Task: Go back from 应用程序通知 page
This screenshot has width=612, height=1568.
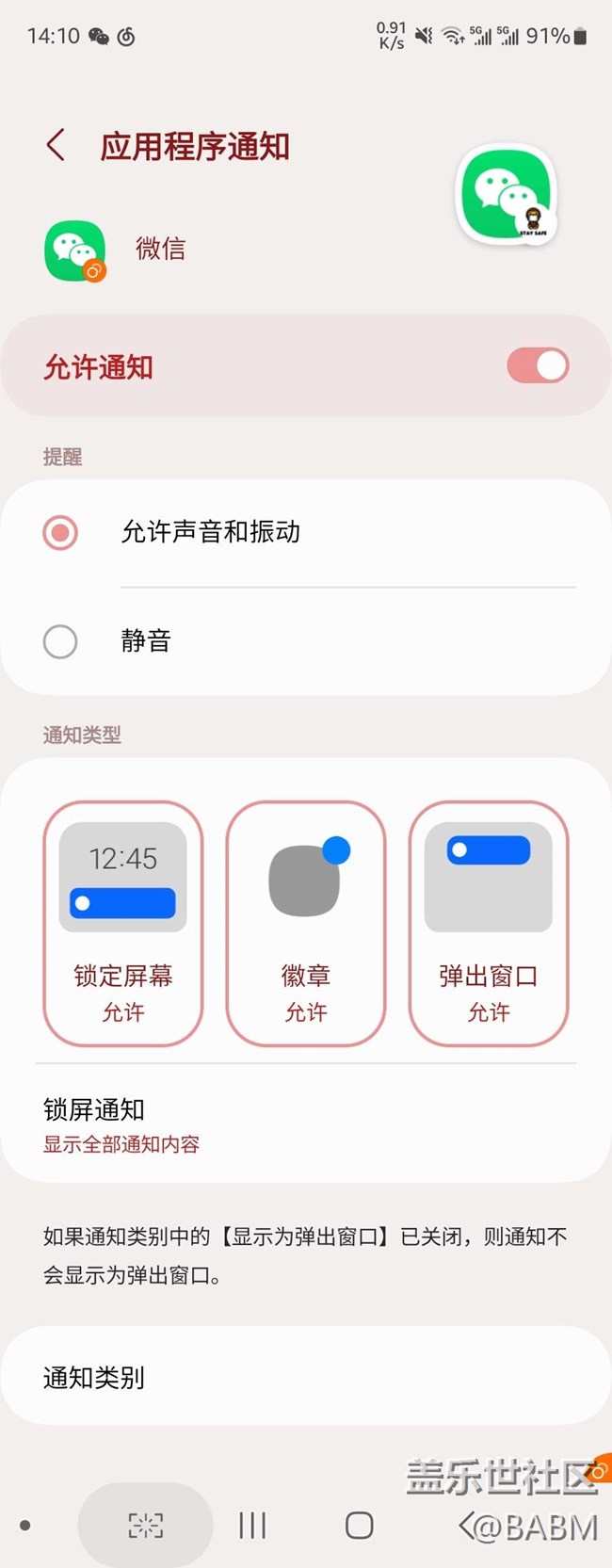Action: pos(56,146)
